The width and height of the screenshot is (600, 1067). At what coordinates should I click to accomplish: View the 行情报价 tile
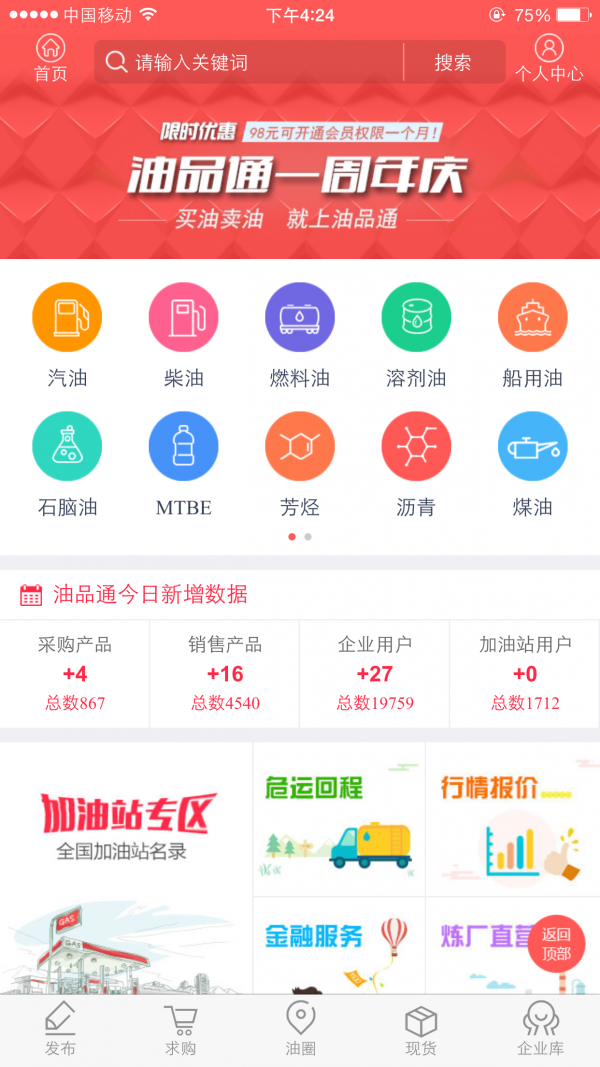tap(512, 819)
